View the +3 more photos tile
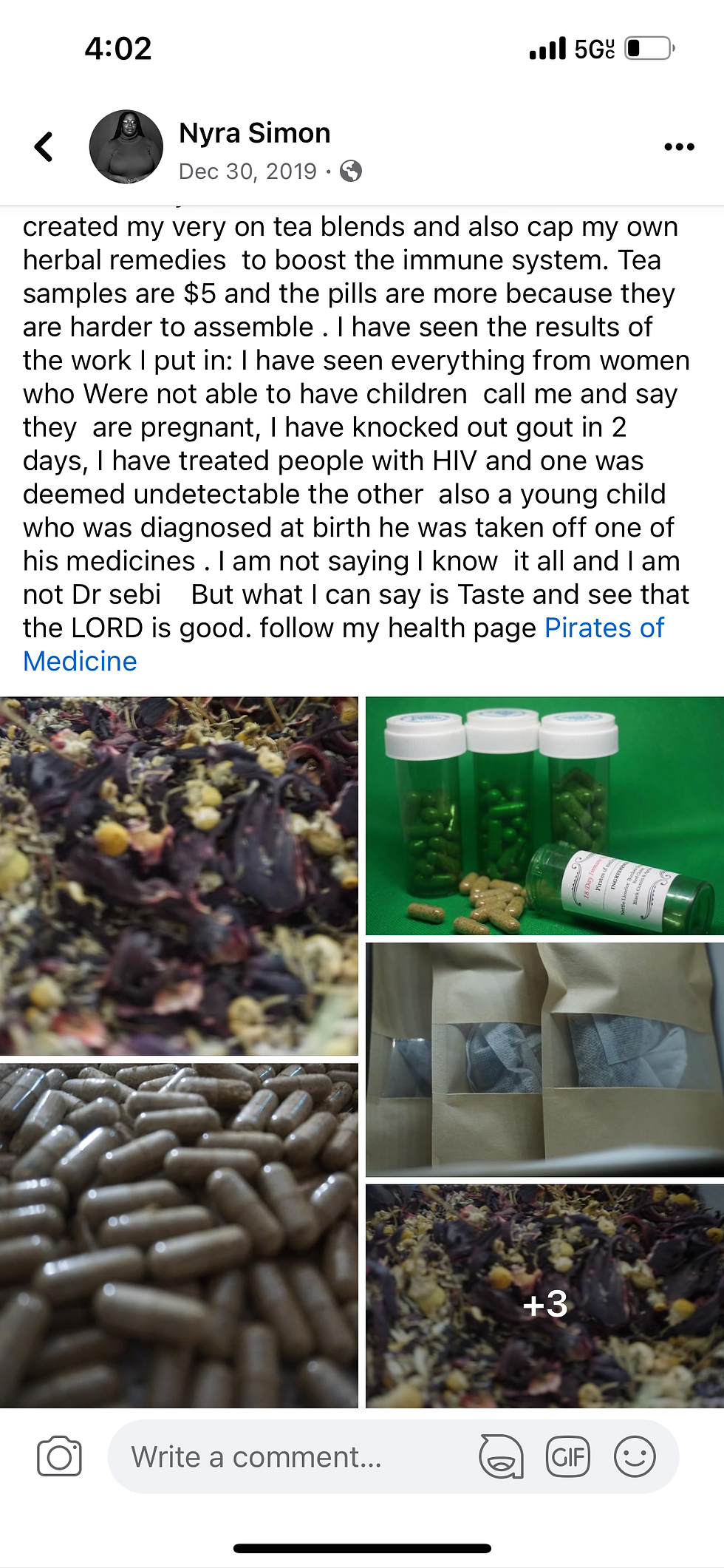The image size is (724, 1568). (544, 1304)
